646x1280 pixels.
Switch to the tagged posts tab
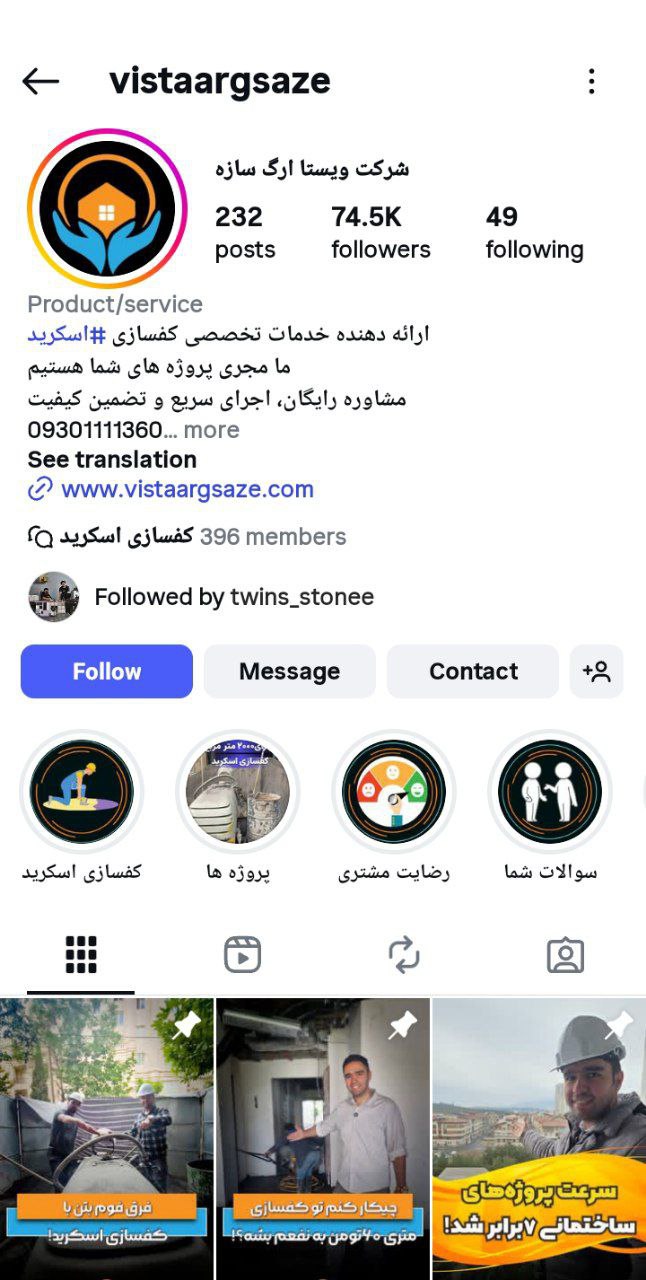pos(565,956)
